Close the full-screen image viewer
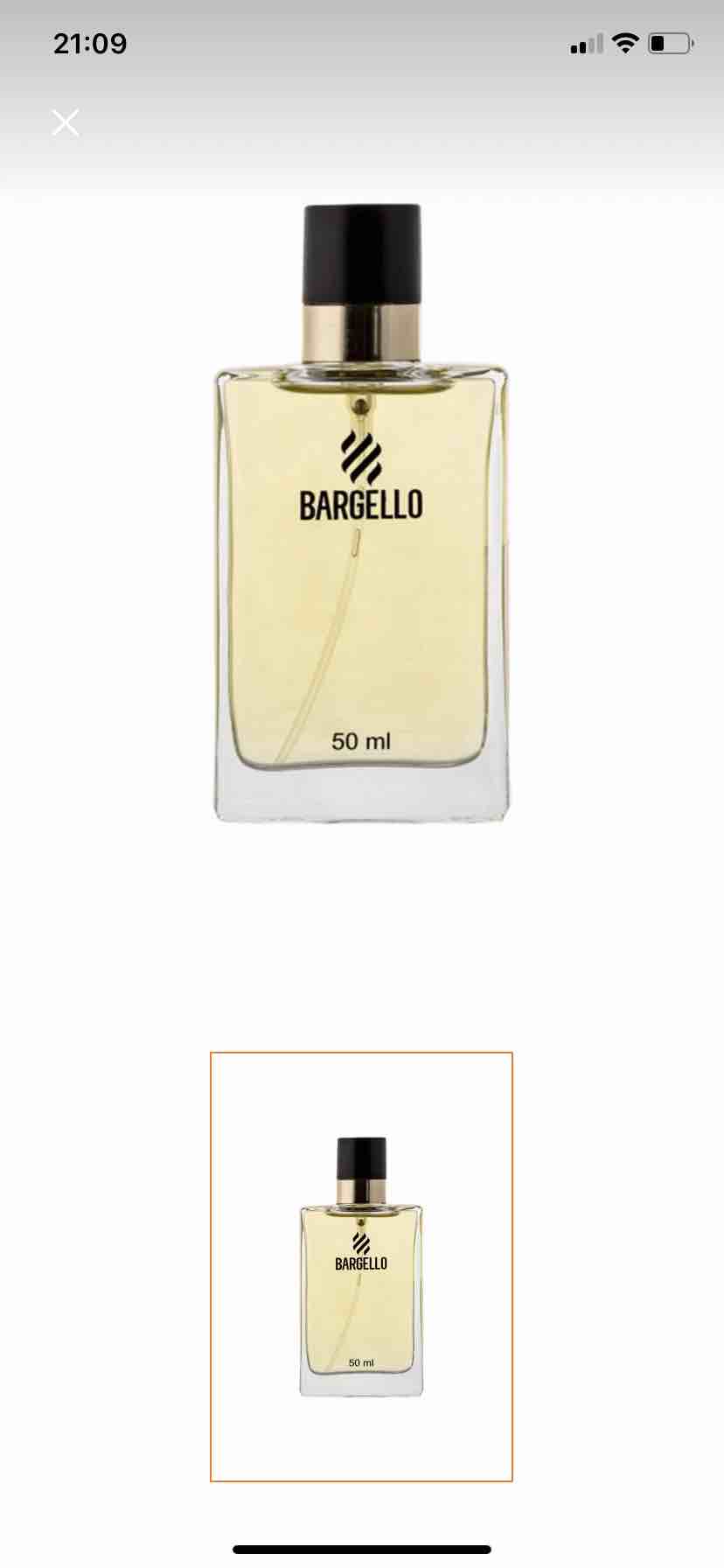Screen dimensions: 724x1568 coord(66,122)
